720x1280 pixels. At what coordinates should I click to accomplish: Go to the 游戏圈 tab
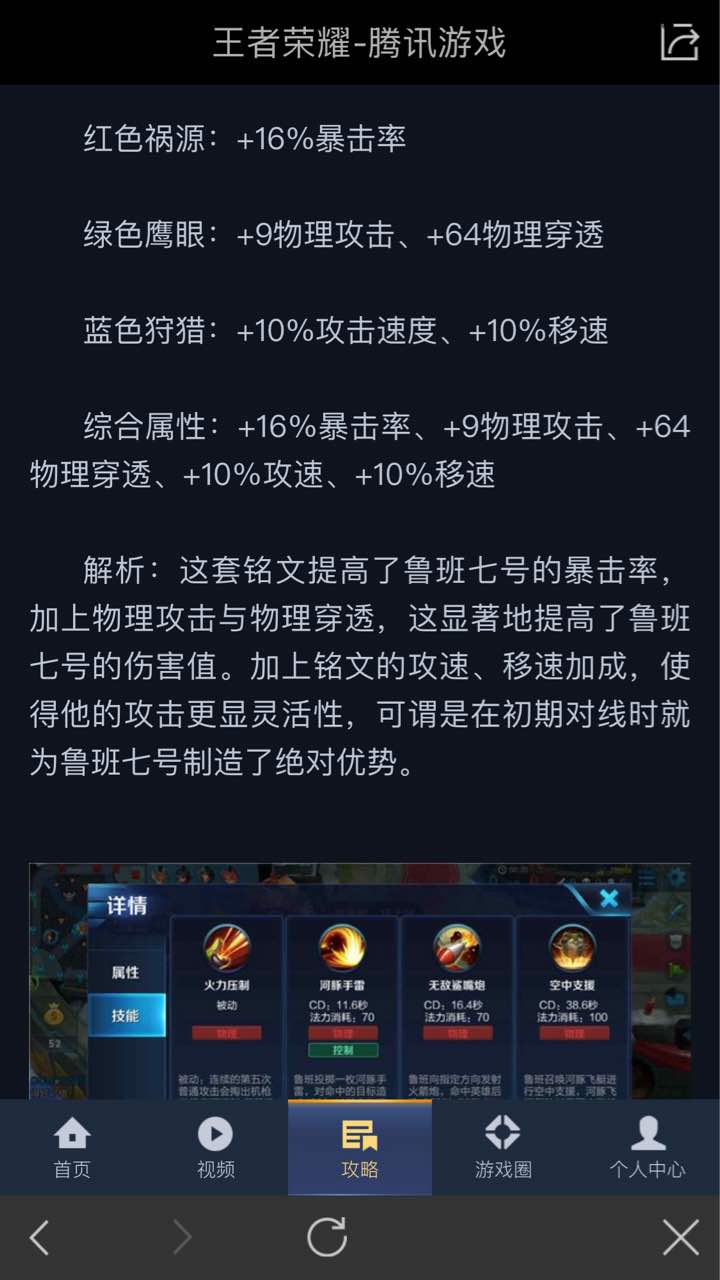pyautogui.click(x=503, y=1147)
